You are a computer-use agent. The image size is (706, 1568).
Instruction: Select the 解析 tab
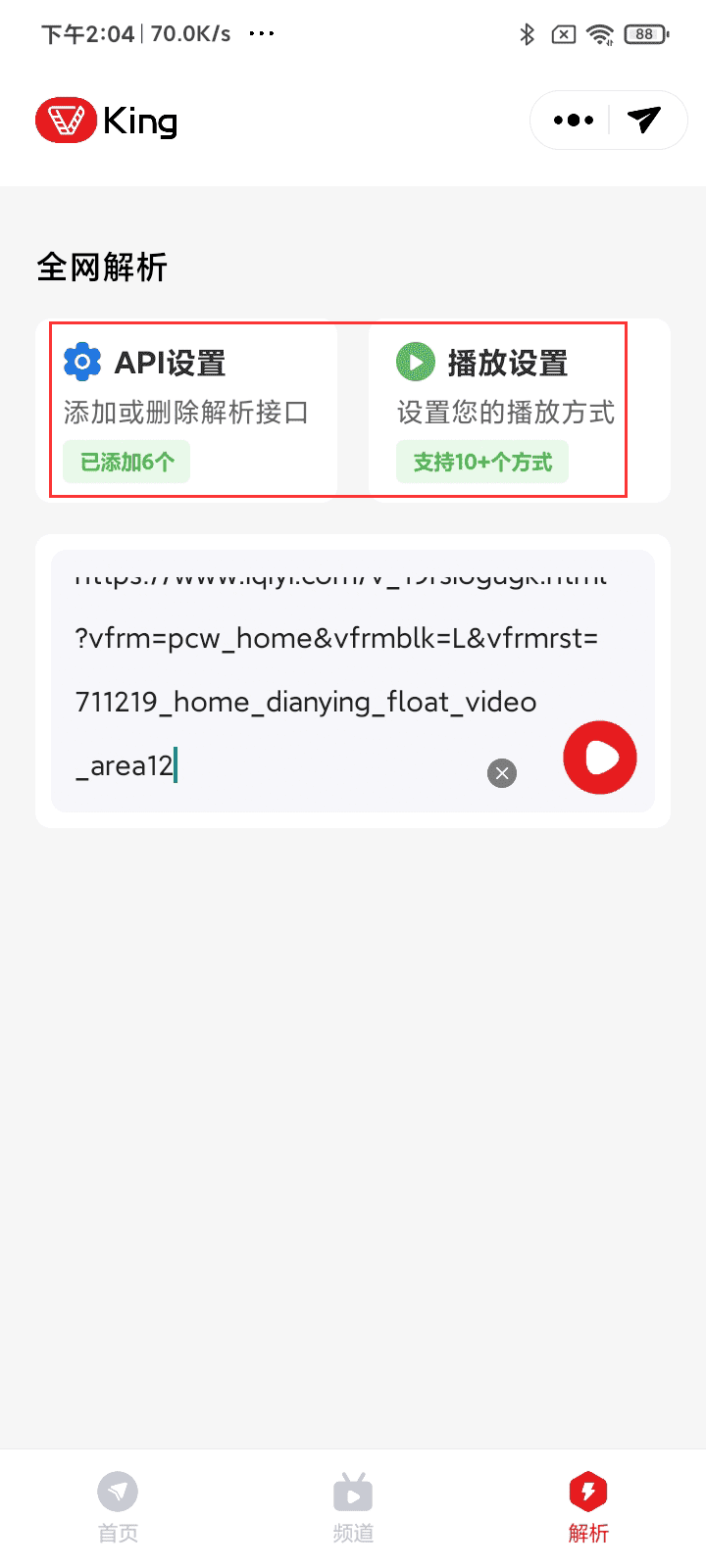click(x=588, y=1508)
